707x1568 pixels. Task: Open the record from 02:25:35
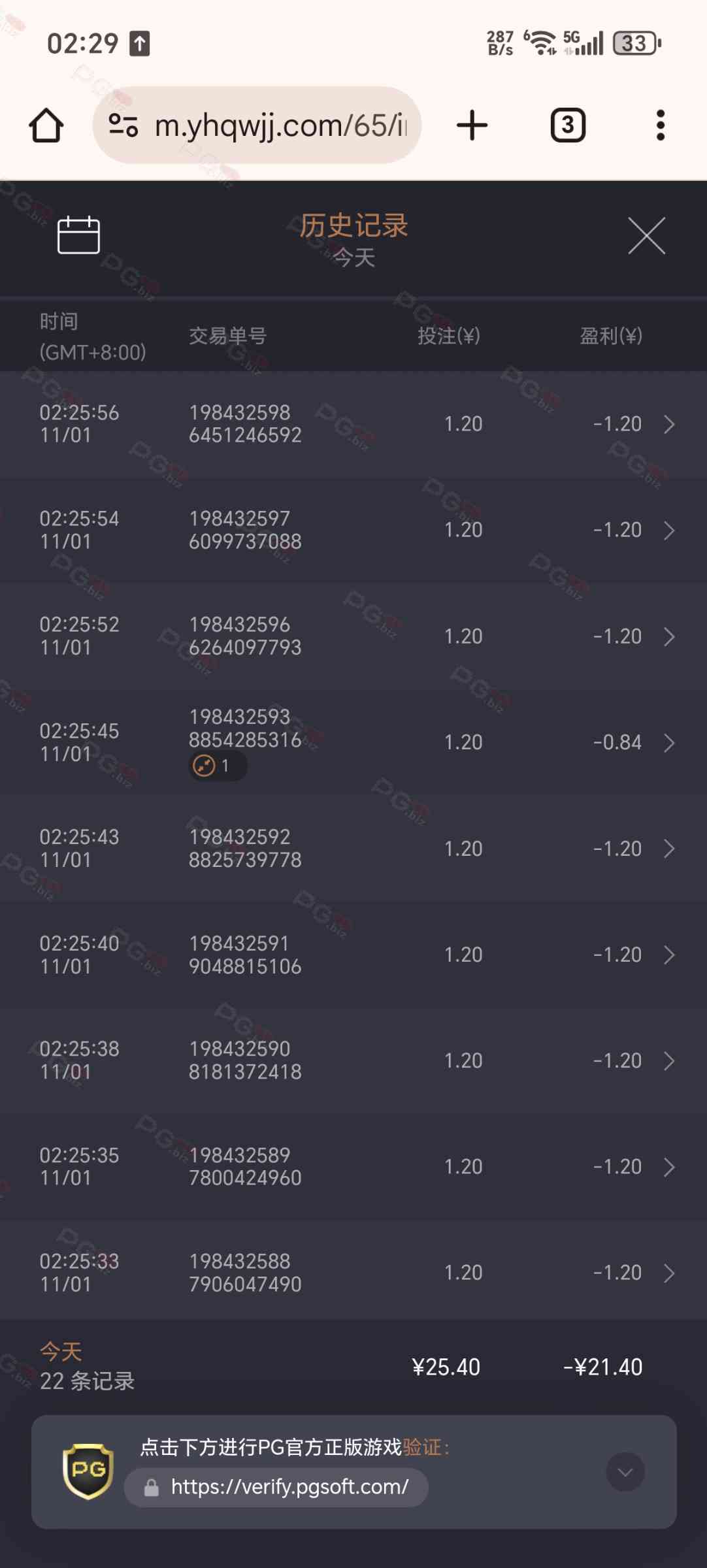click(354, 1167)
